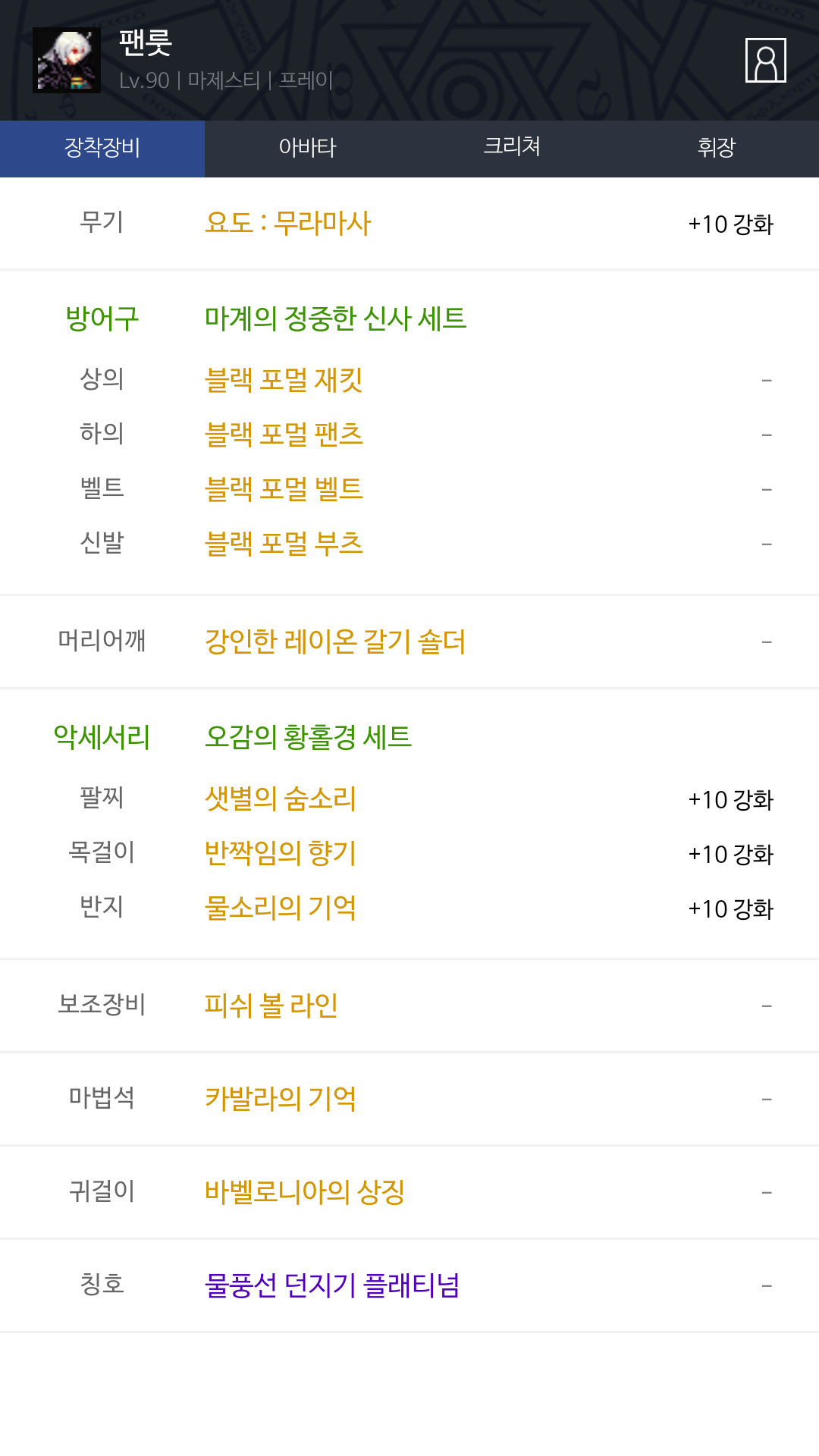Screen dimensions: 819x1456
Task: Switch to the 아바타 tab
Action: (307, 149)
